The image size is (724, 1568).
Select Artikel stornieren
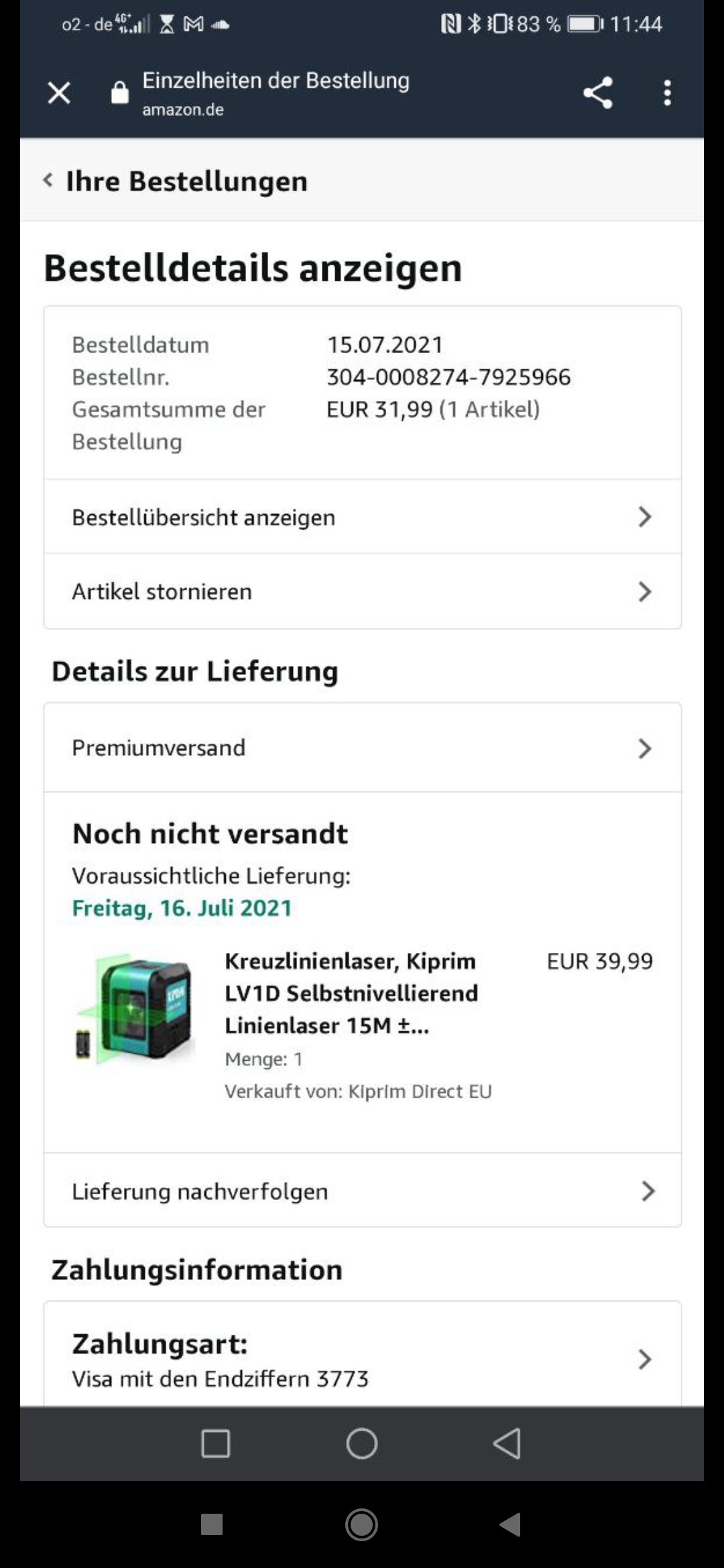pos(362,592)
